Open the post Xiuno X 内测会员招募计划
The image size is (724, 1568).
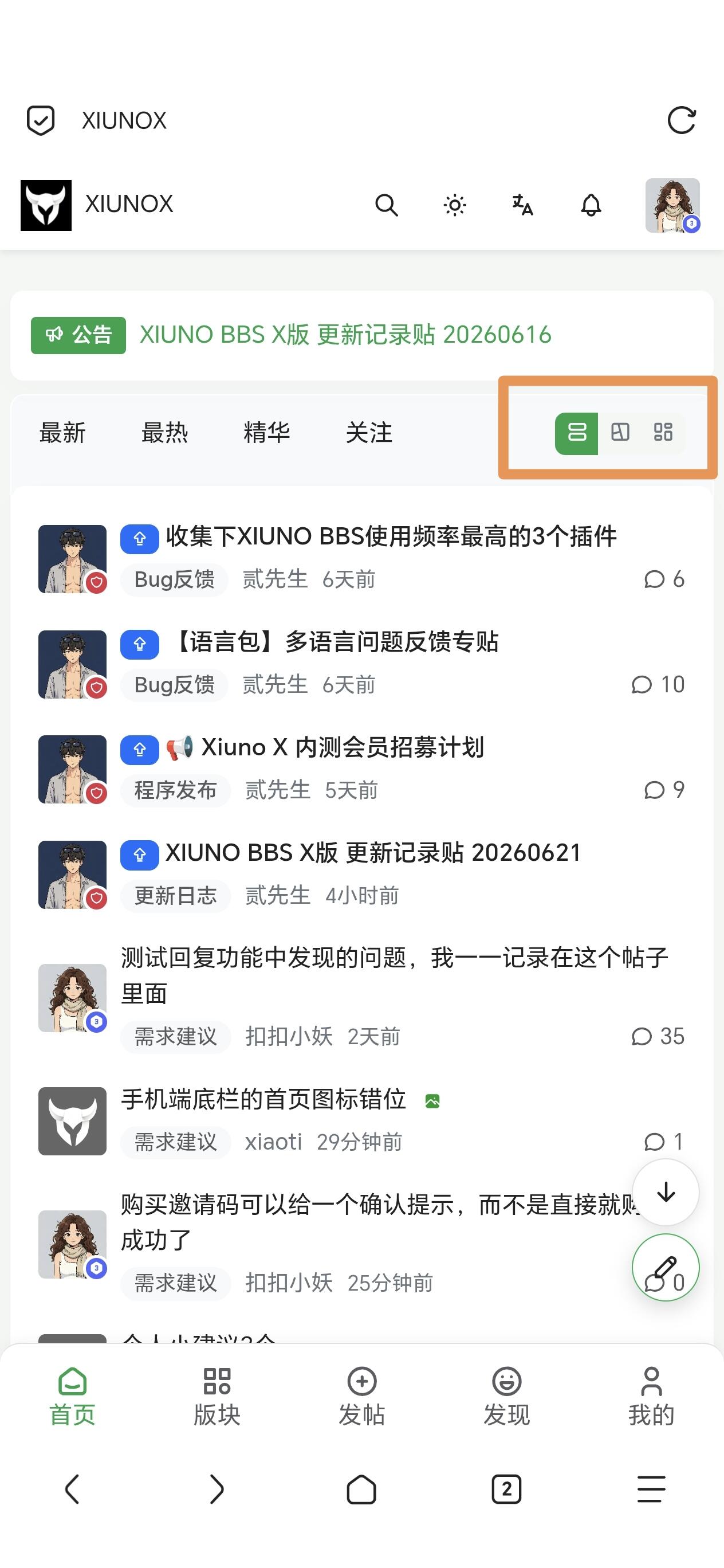point(343,747)
